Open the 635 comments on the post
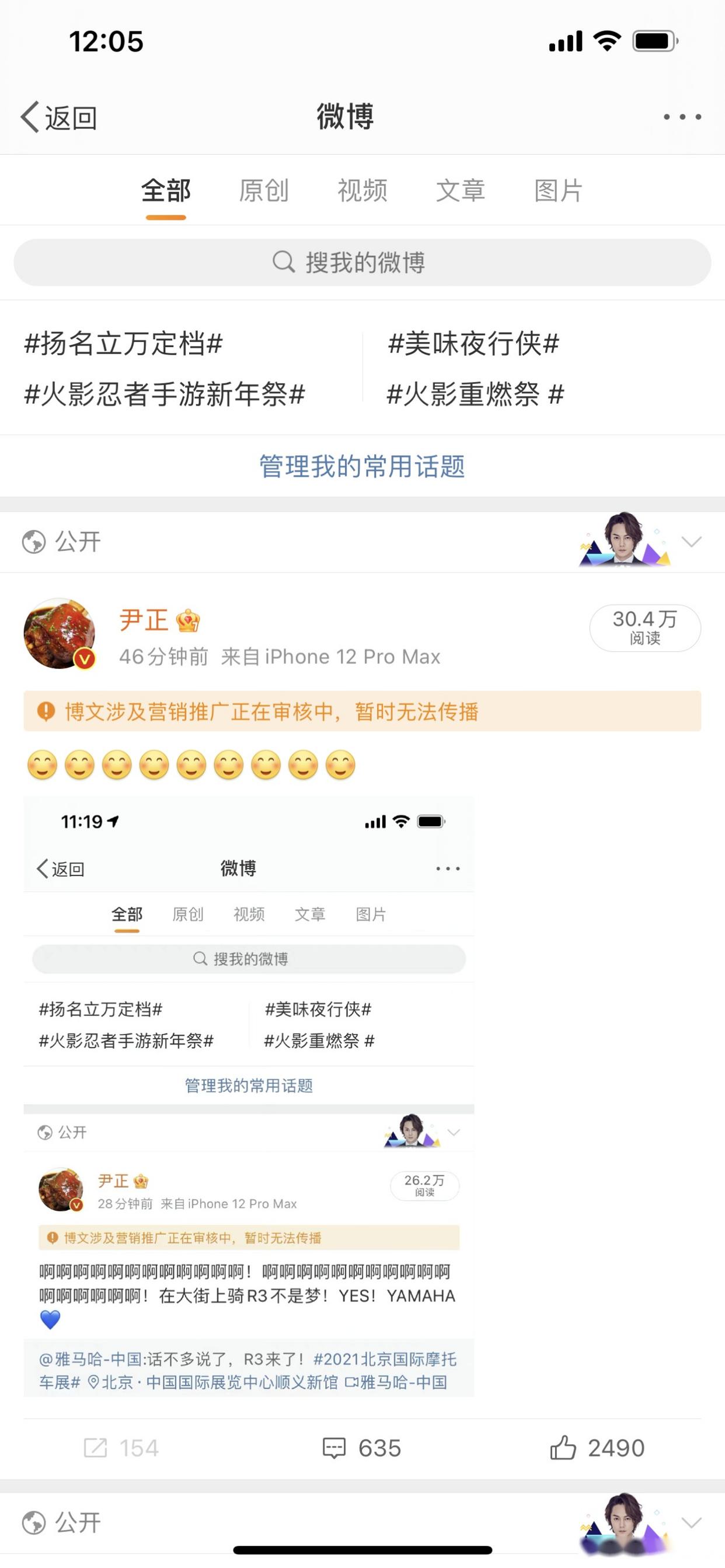The height and width of the screenshot is (1568, 725). (362, 1448)
